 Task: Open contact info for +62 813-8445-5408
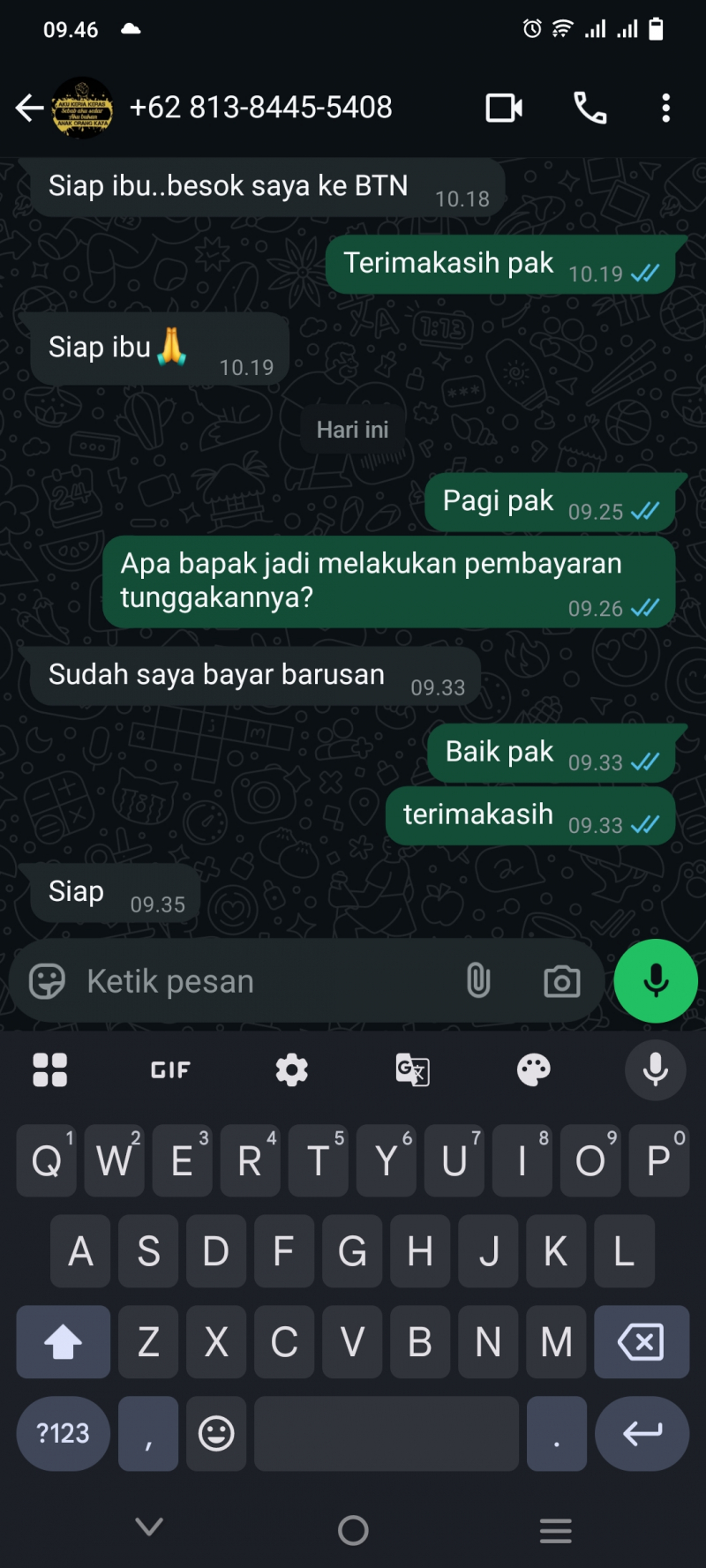[x=261, y=108]
